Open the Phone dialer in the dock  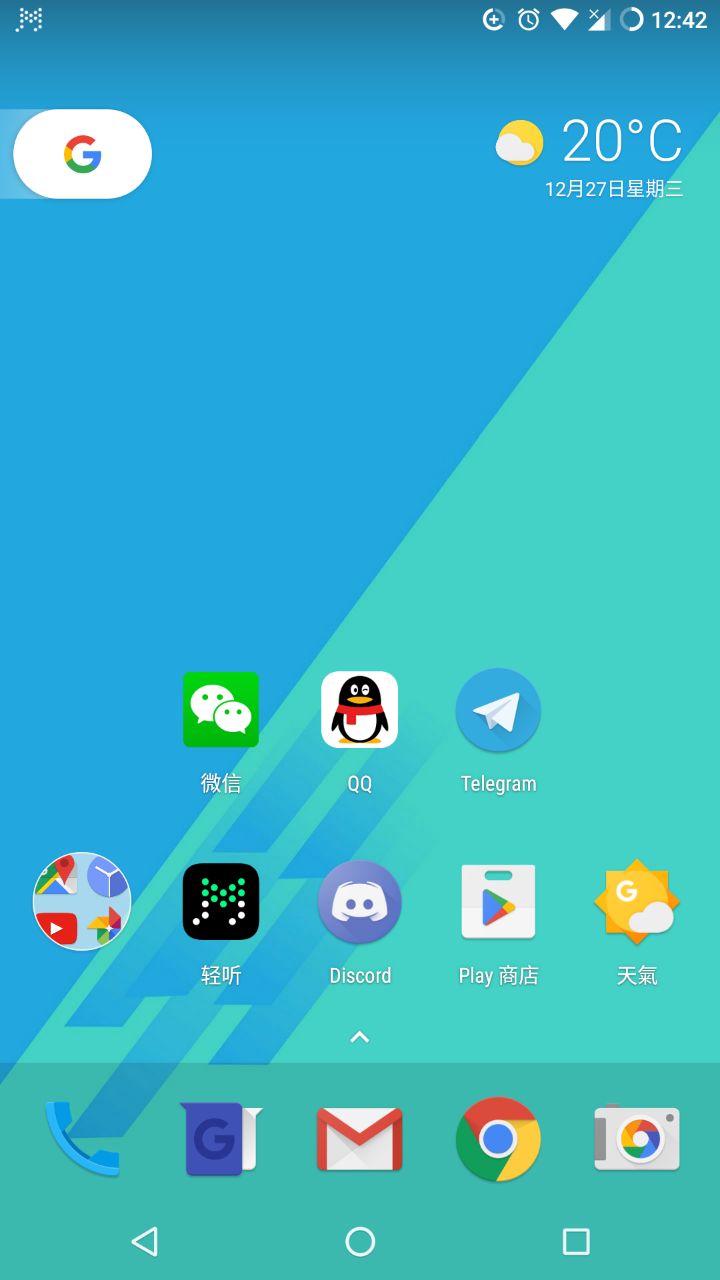click(x=82, y=1138)
